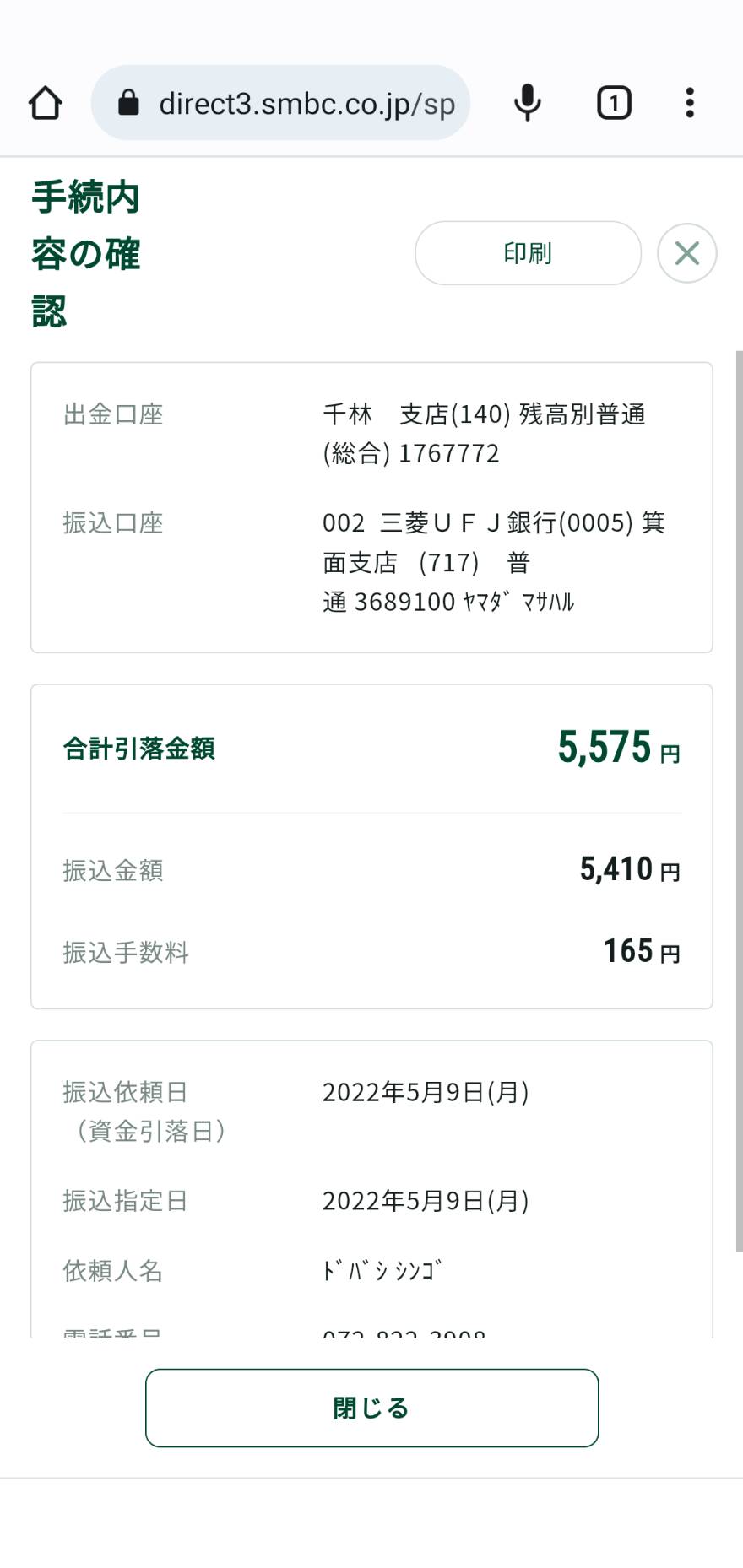Open the browser overflow menu
The width and height of the screenshot is (743, 1568).
(690, 103)
